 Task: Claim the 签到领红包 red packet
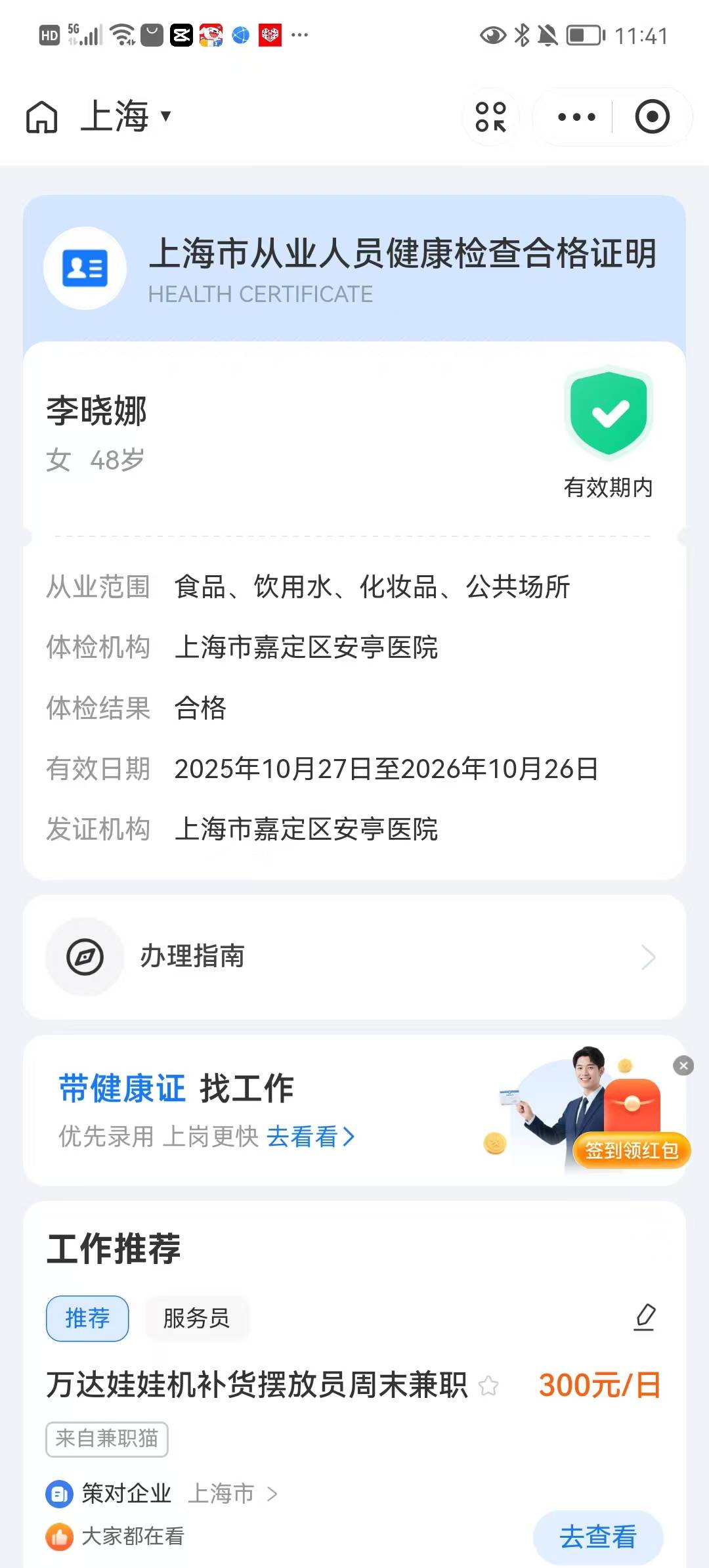pos(632,1150)
